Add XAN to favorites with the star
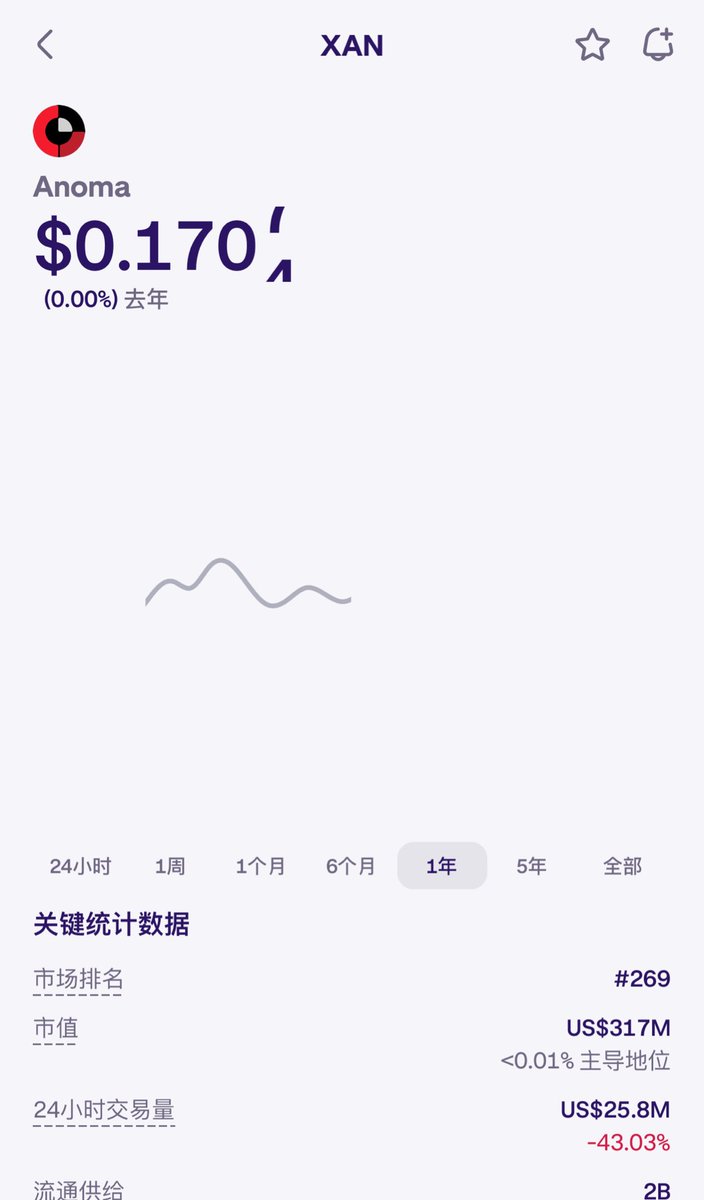The height and width of the screenshot is (1200, 704). (x=592, y=45)
